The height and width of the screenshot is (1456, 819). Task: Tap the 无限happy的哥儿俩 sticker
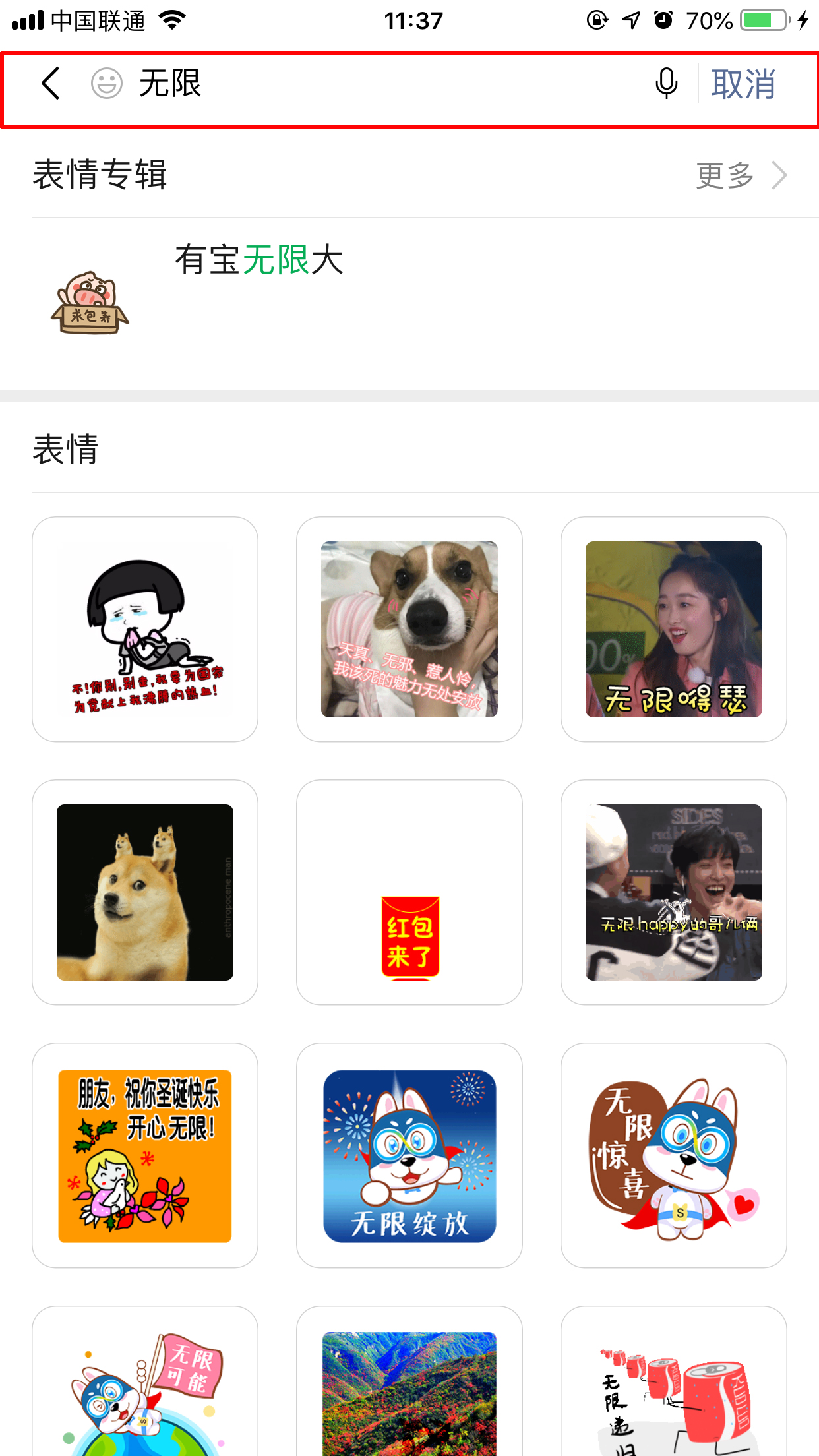point(673,892)
